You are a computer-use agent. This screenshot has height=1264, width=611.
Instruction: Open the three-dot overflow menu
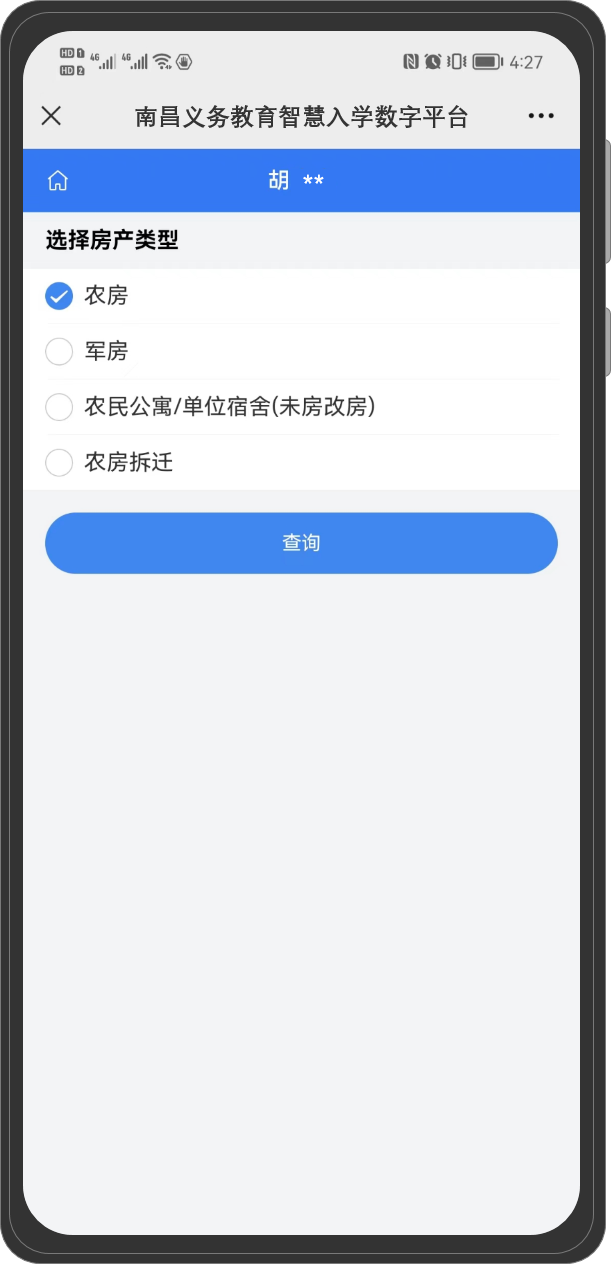coord(541,116)
